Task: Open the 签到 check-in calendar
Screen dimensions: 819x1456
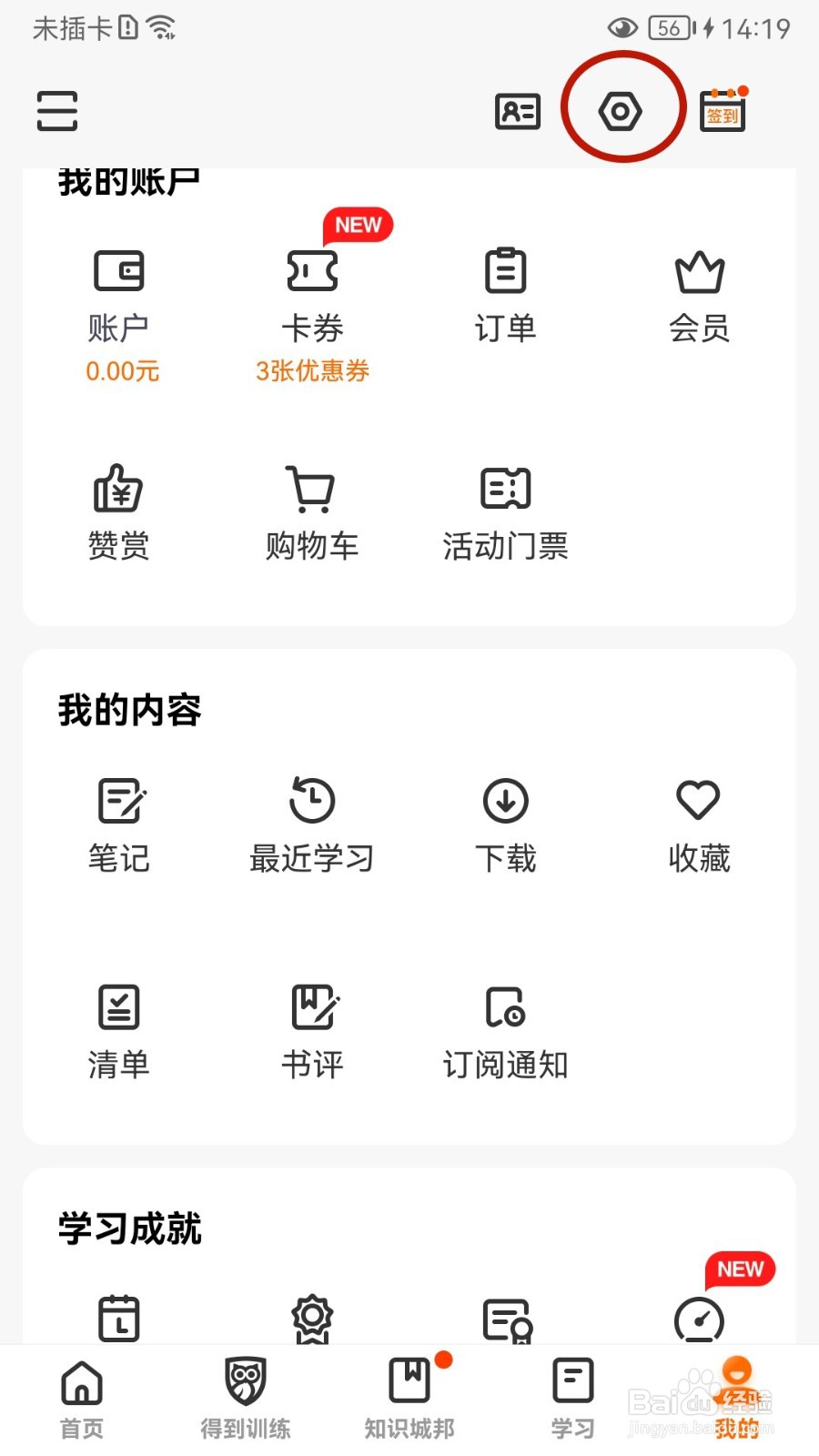Action: point(723,110)
